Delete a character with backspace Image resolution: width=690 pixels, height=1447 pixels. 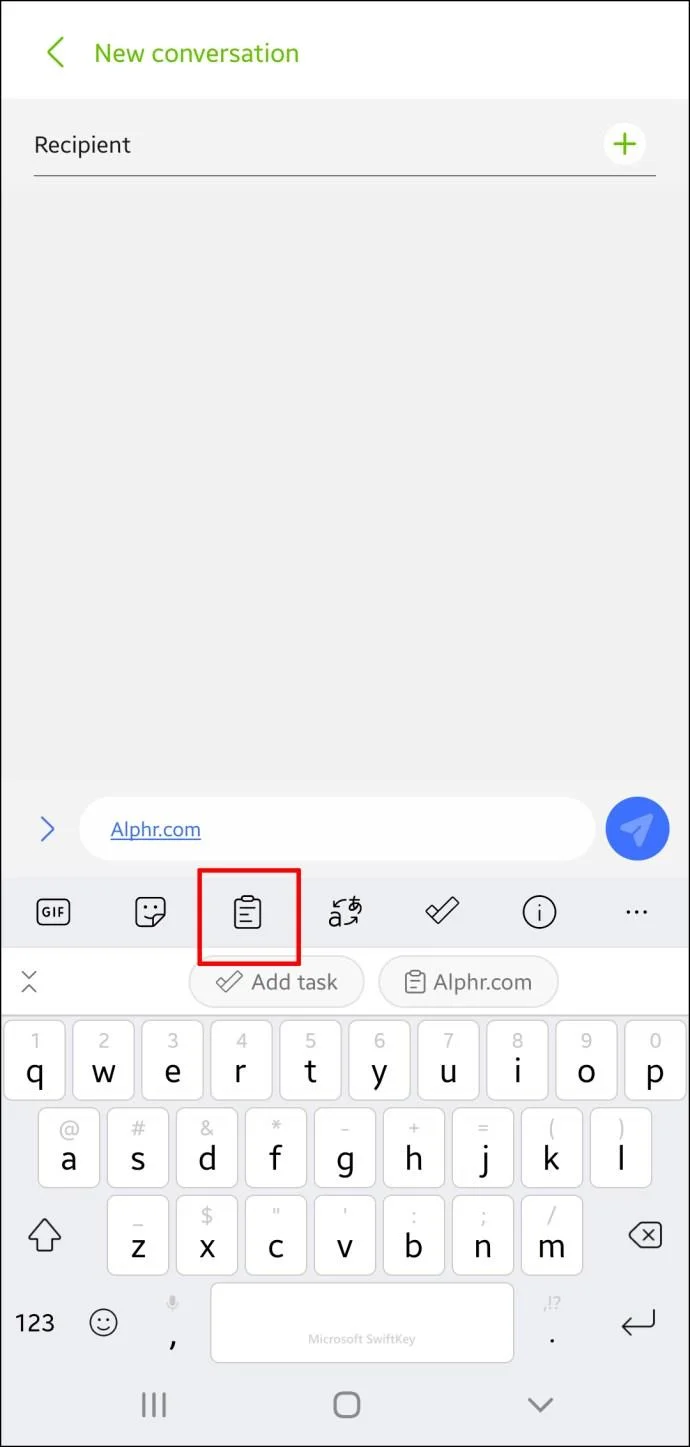point(645,1236)
